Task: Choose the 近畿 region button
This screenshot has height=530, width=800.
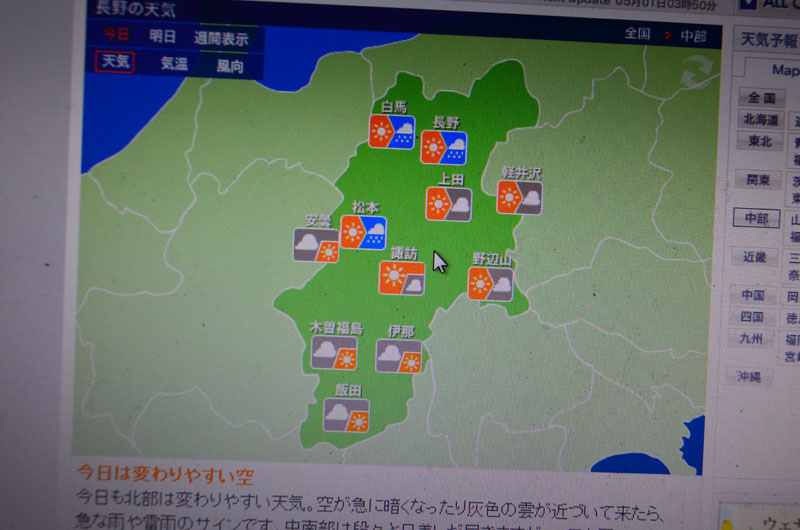Action: 754,257
